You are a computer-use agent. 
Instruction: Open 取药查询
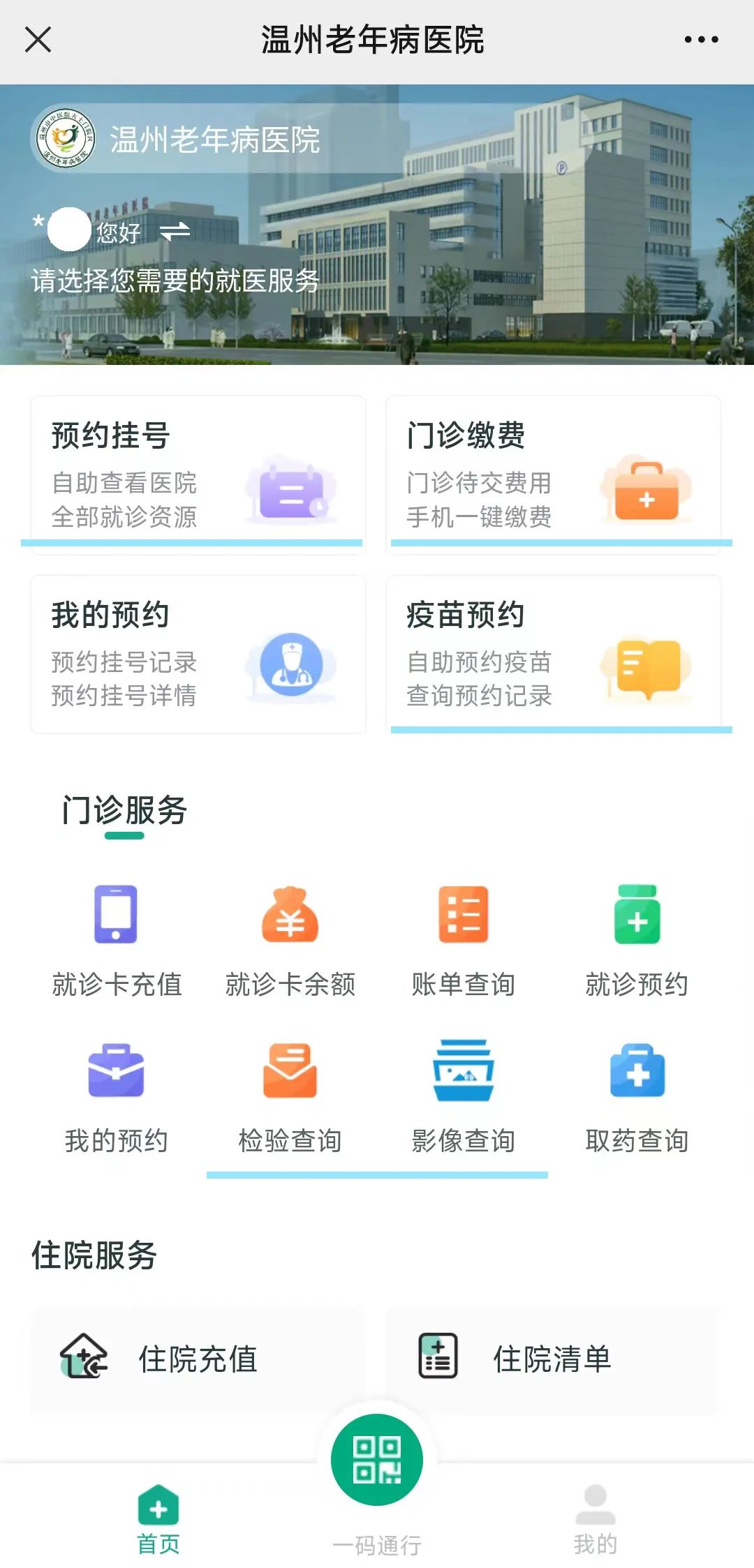coord(637,1097)
